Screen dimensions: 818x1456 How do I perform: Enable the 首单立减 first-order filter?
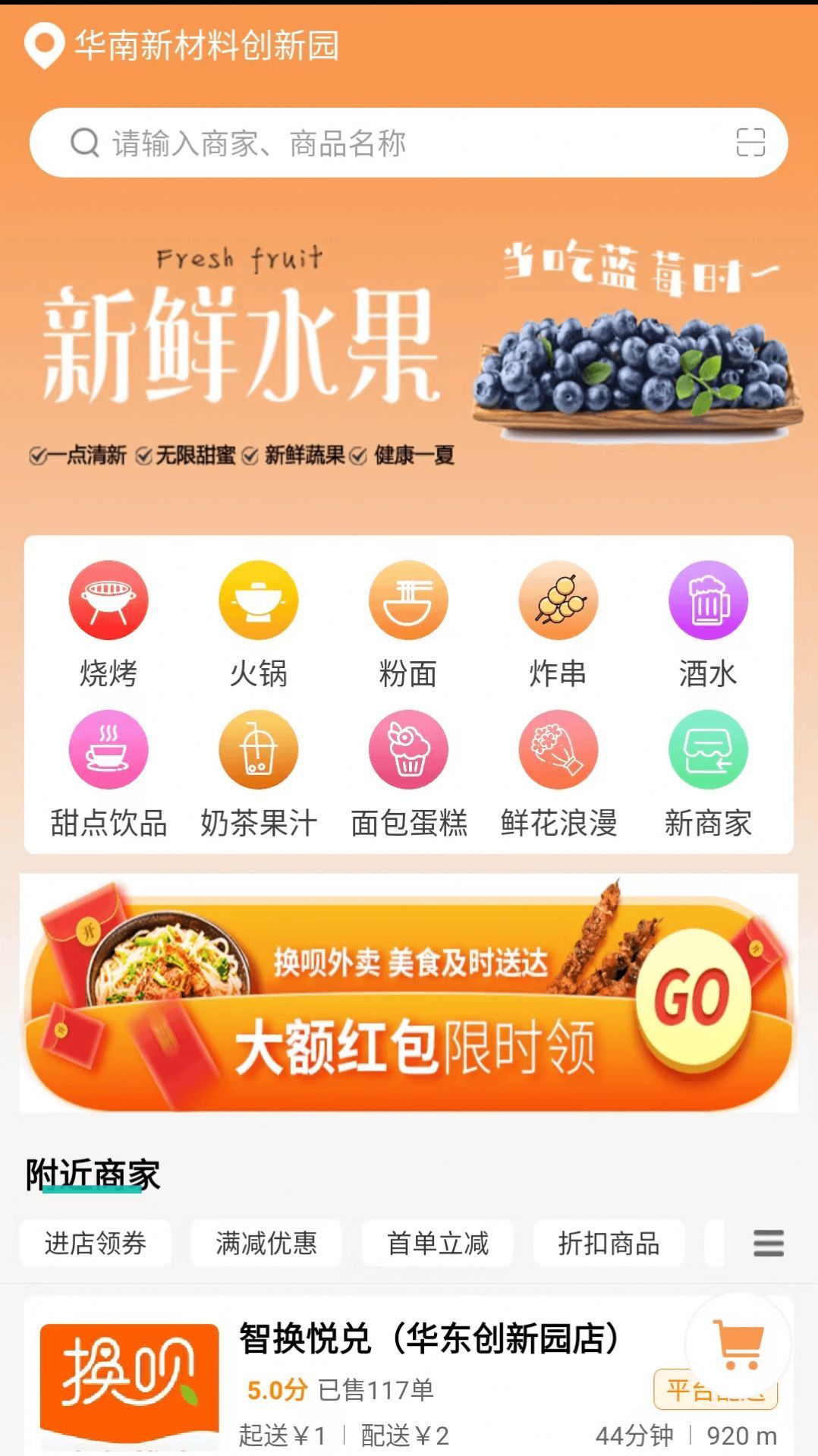[439, 1243]
